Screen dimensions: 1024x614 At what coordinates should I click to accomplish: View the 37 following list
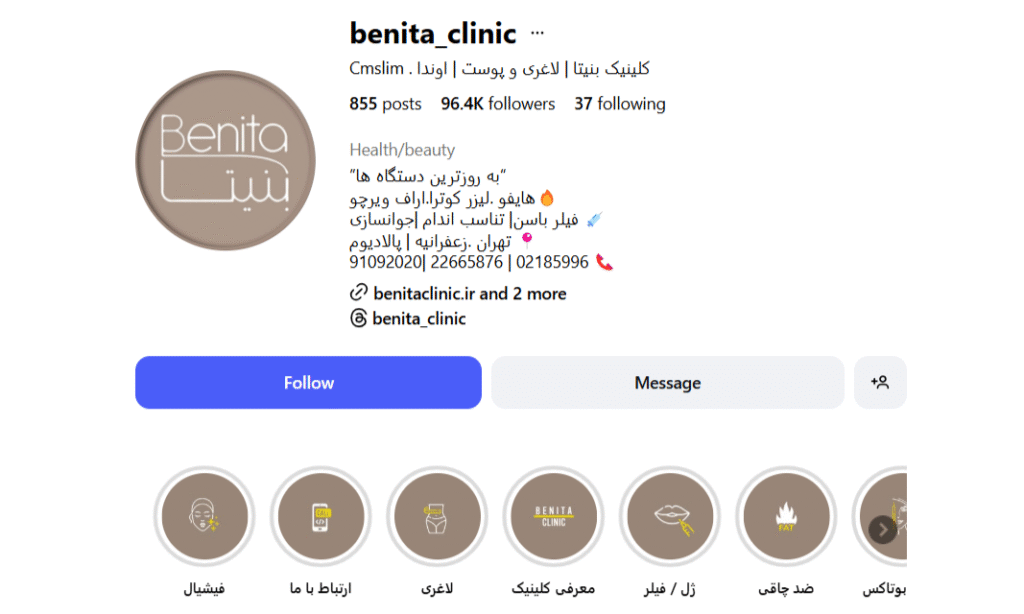[x=619, y=104]
